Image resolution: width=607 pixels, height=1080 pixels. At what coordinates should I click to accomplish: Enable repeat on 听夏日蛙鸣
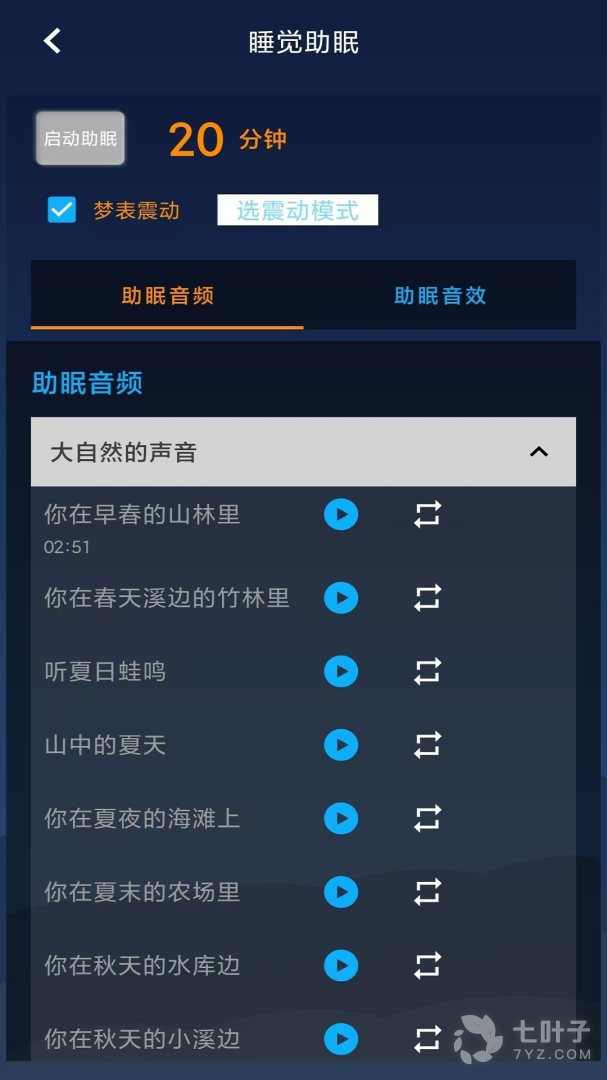[427, 671]
